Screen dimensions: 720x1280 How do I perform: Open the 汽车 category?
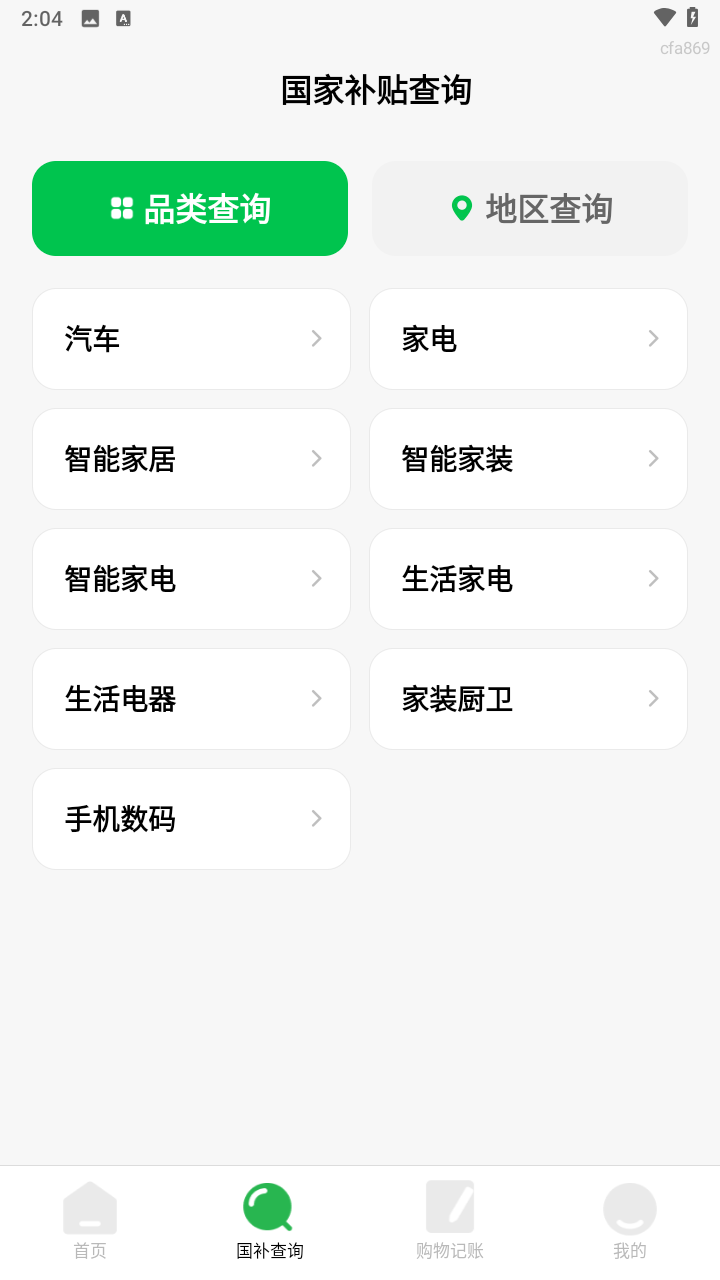pyautogui.click(x=191, y=339)
